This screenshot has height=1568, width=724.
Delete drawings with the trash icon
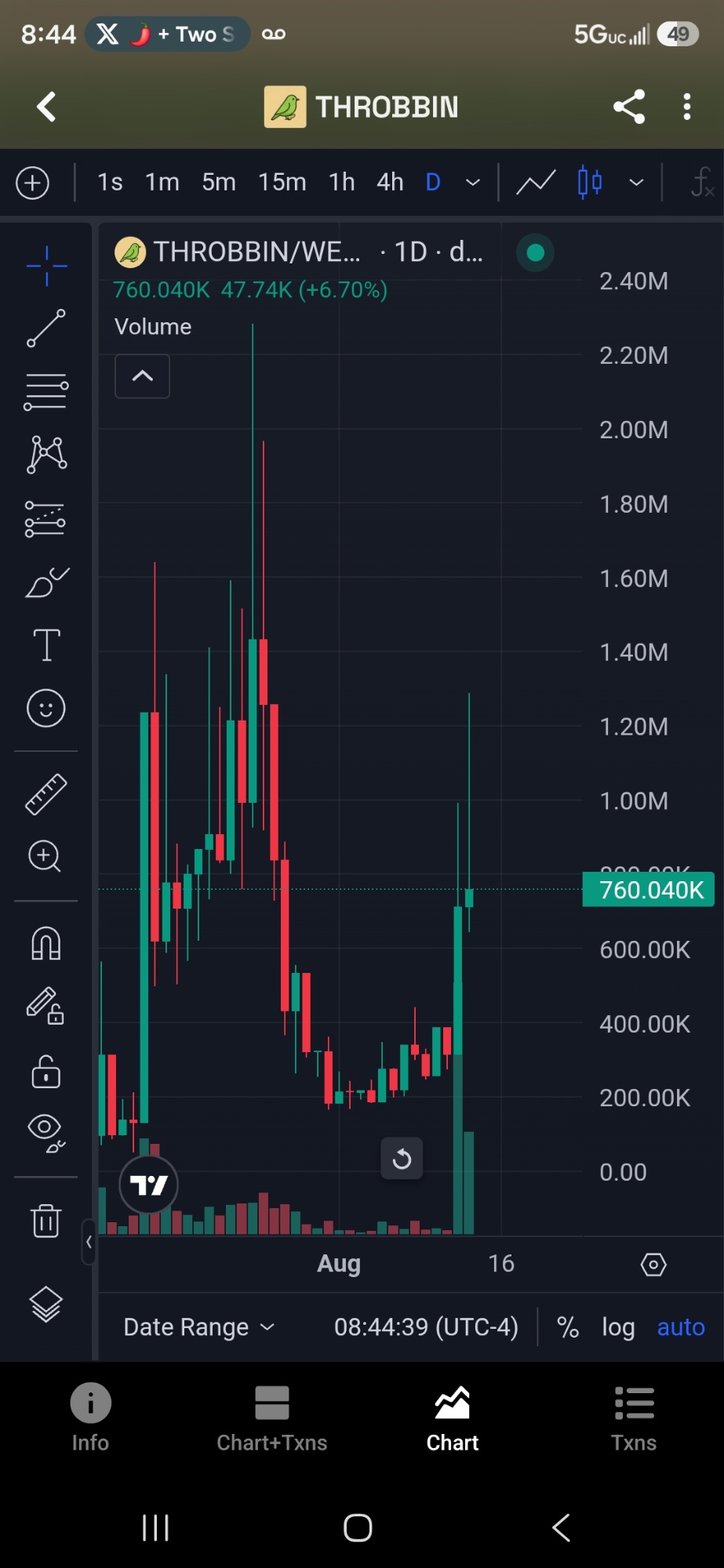pos(46,1221)
